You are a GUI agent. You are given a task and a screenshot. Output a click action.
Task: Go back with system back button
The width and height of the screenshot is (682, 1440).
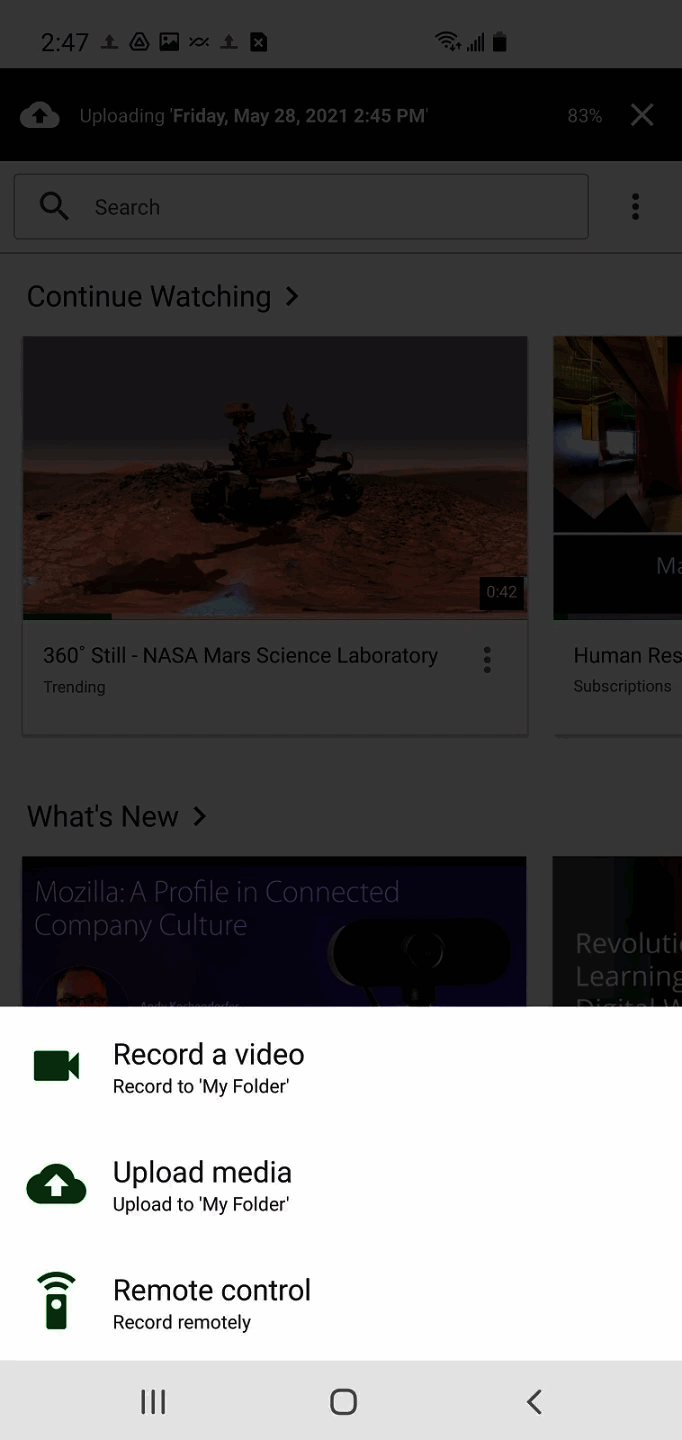[534, 1401]
